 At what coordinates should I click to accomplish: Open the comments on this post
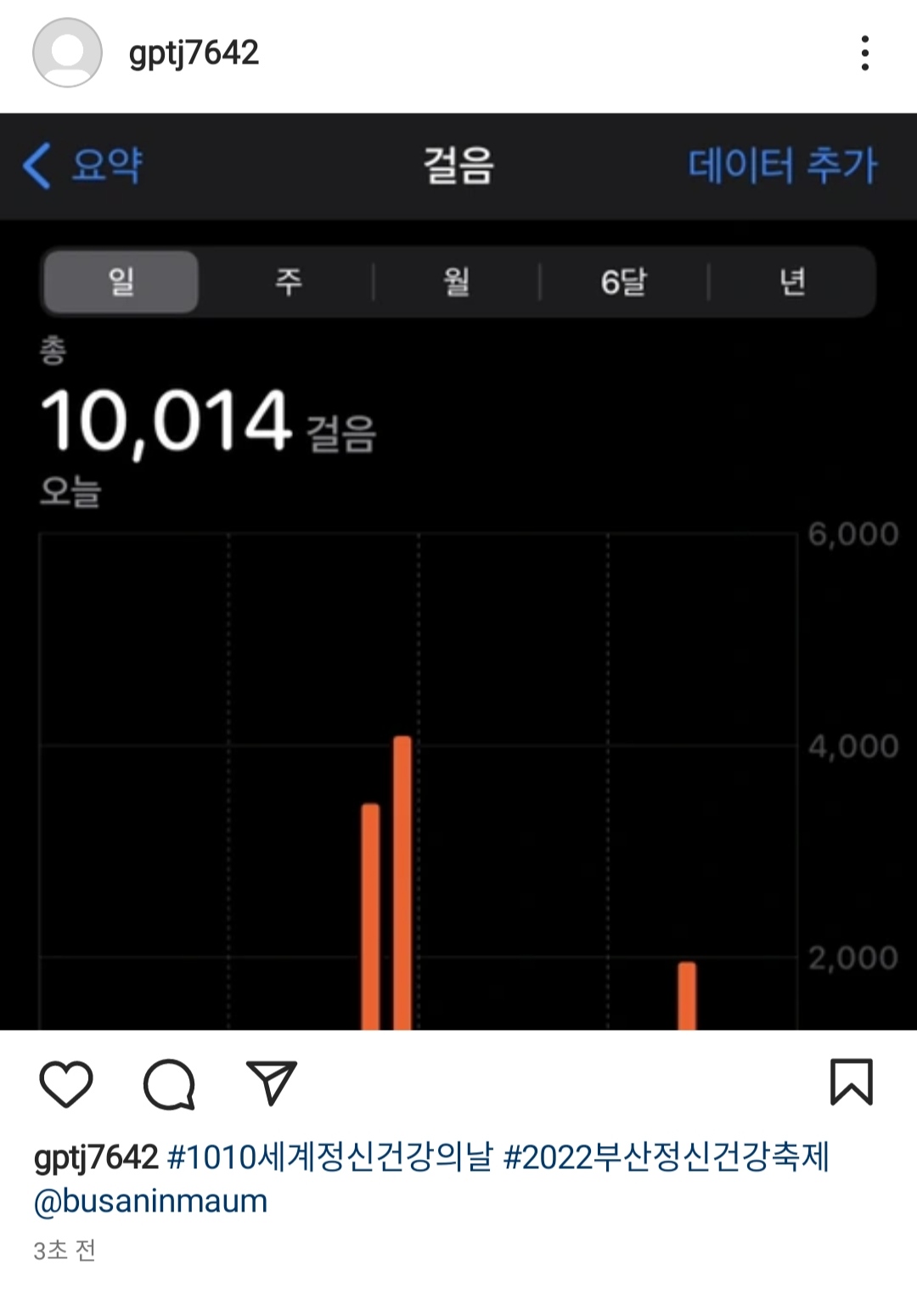click(169, 1083)
